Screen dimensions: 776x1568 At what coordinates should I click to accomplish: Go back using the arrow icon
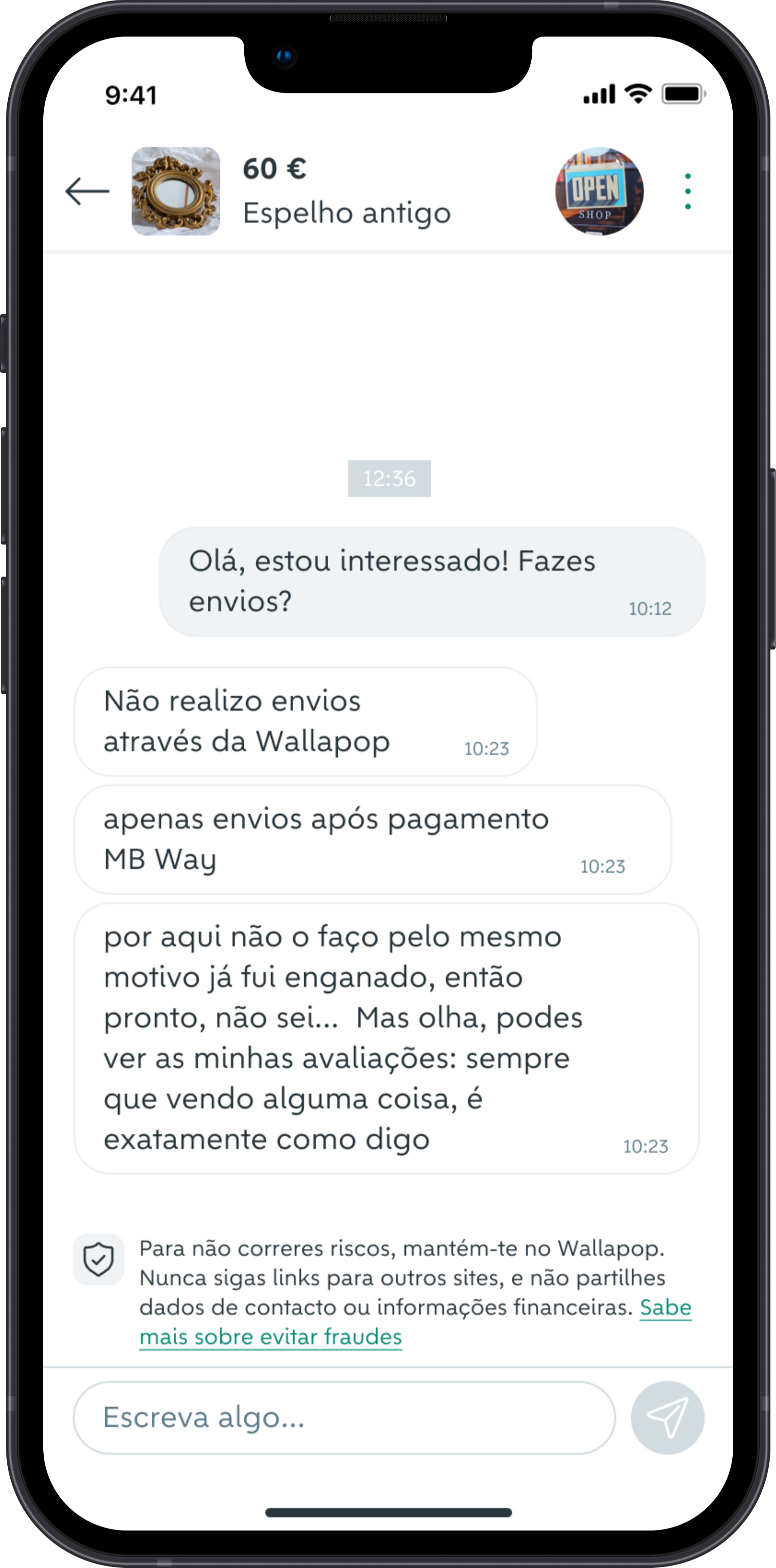click(87, 191)
